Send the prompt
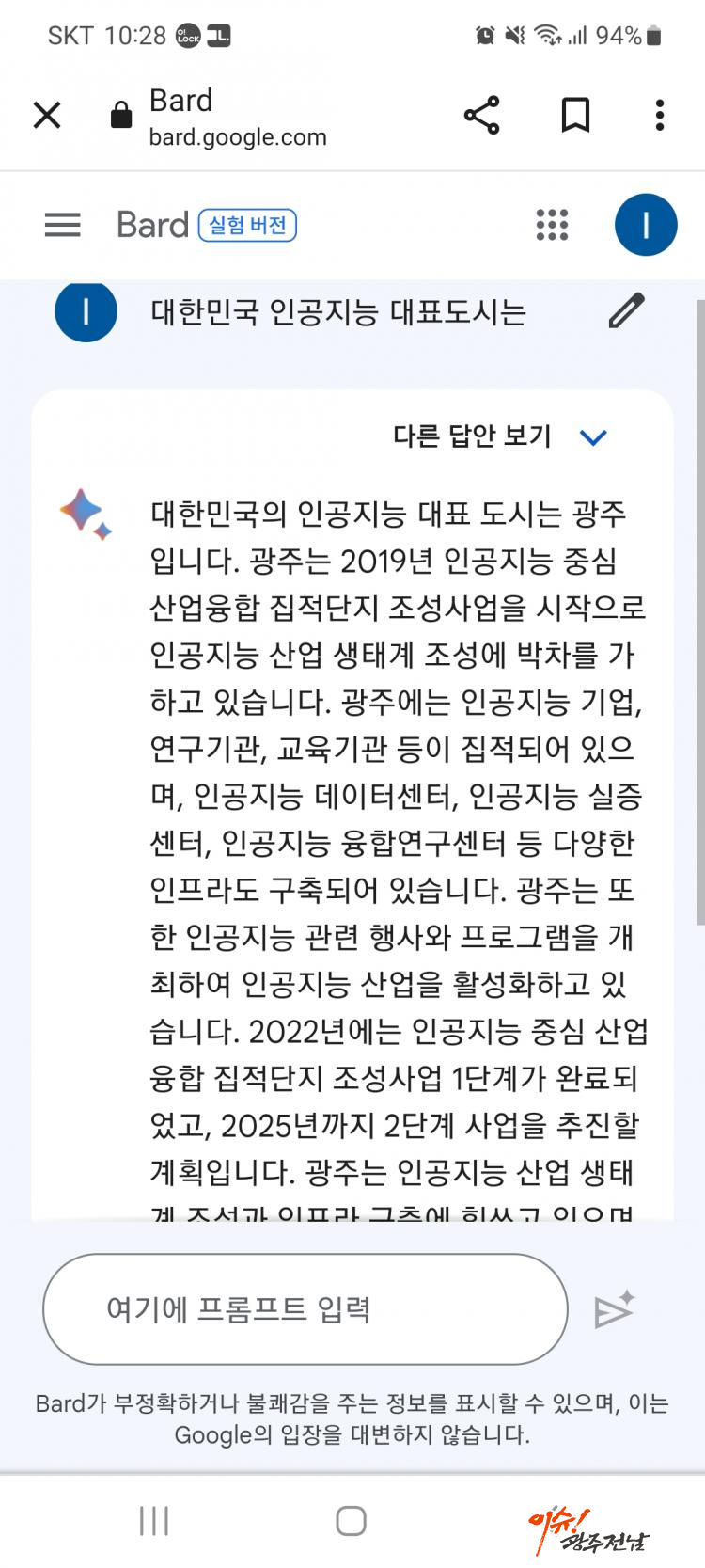Screen dimensions: 705x1568 [615, 1309]
